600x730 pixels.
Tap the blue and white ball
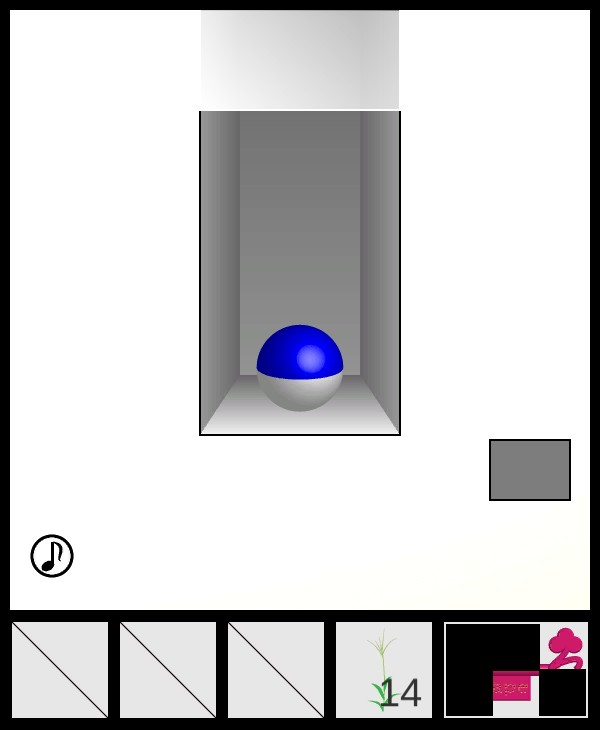tap(300, 368)
